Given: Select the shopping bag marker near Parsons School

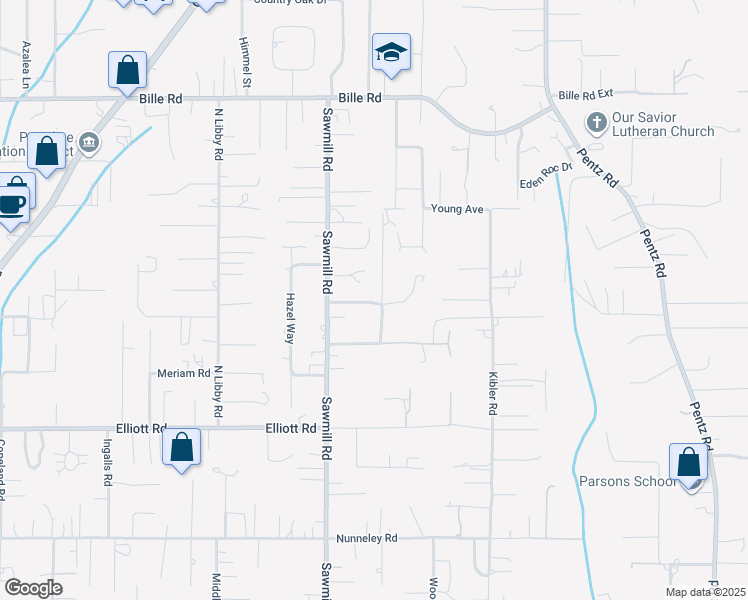Looking at the screenshot, I should point(688,464).
